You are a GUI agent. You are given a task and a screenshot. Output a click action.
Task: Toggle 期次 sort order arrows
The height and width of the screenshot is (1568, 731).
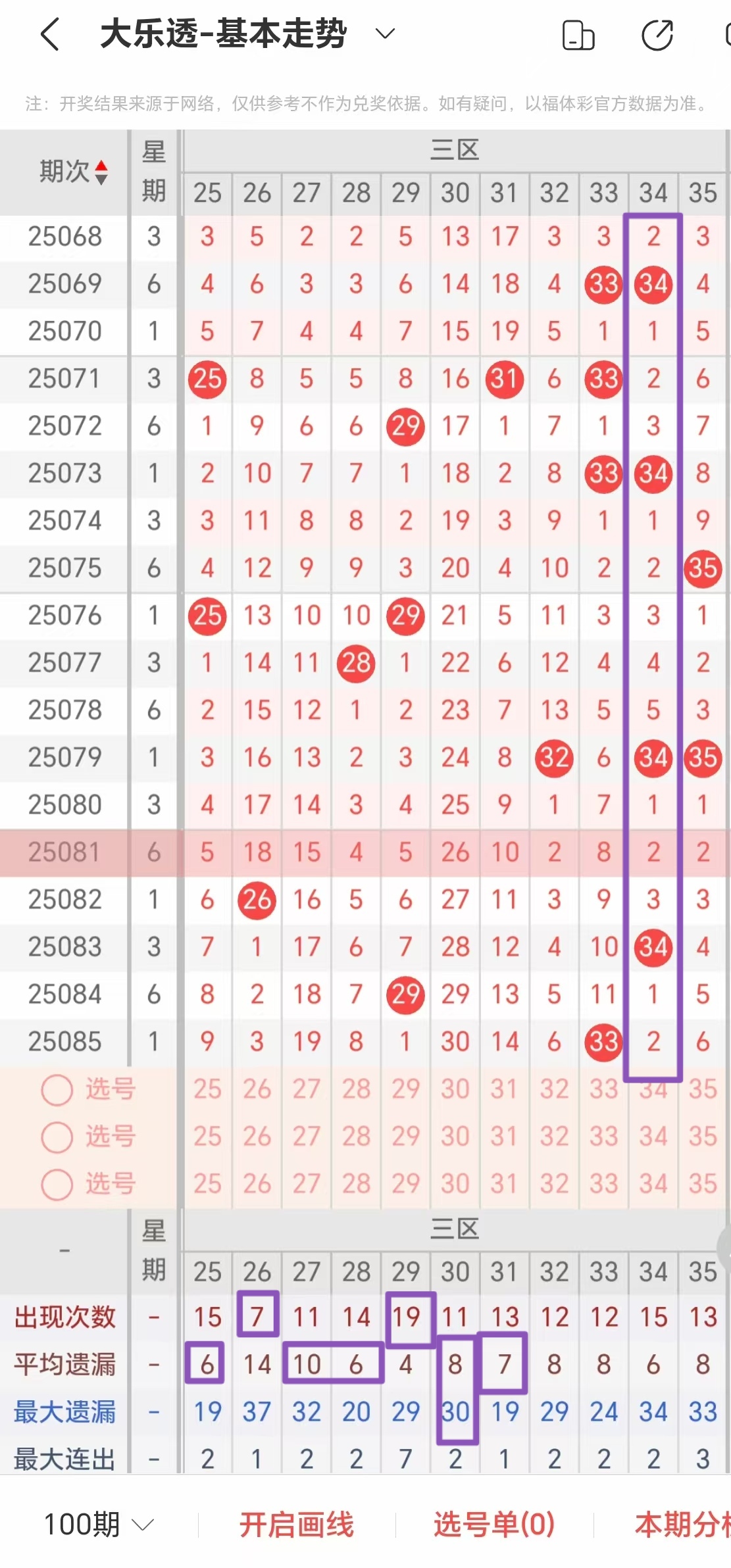click(x=101, y=172)
